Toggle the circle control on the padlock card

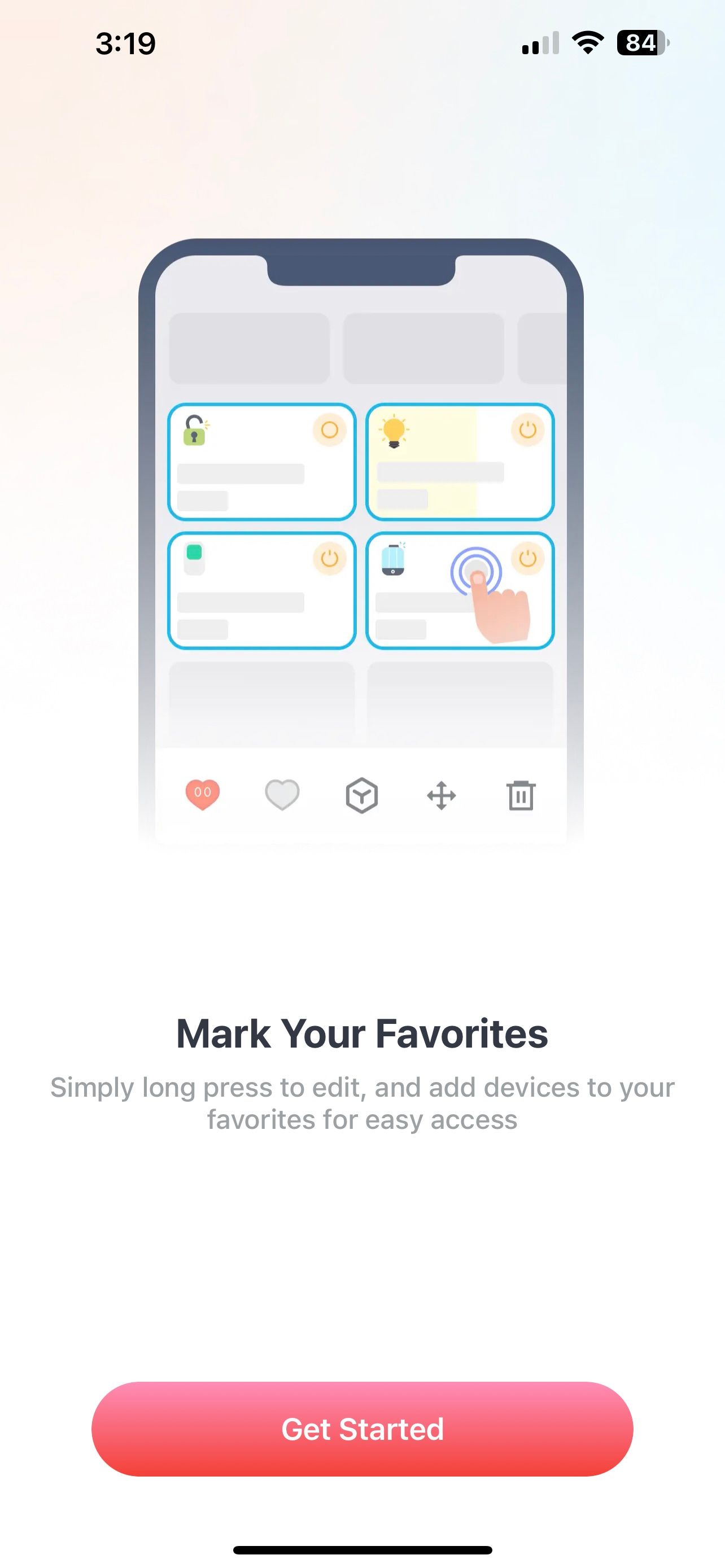[330, 430]
